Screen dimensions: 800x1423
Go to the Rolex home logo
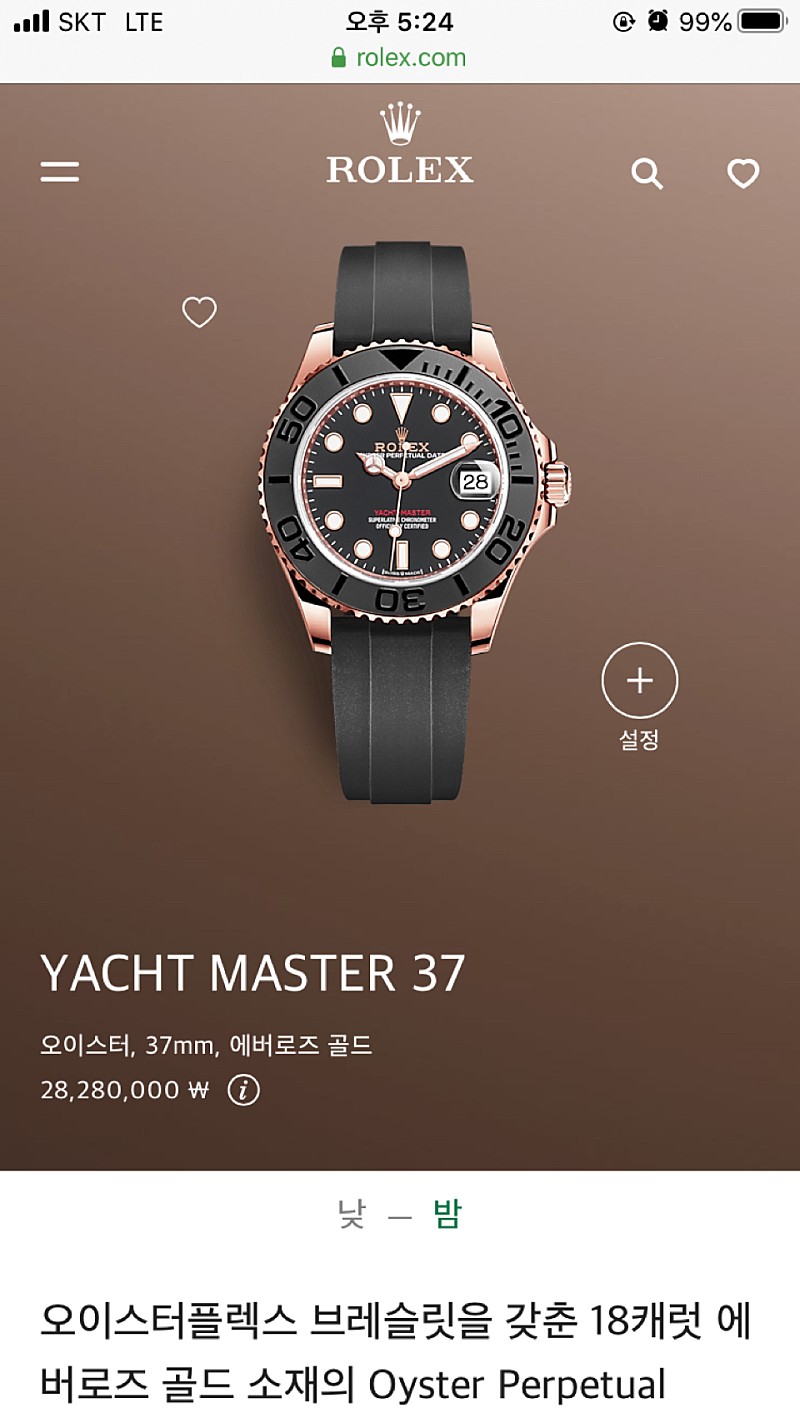point(400,148)
